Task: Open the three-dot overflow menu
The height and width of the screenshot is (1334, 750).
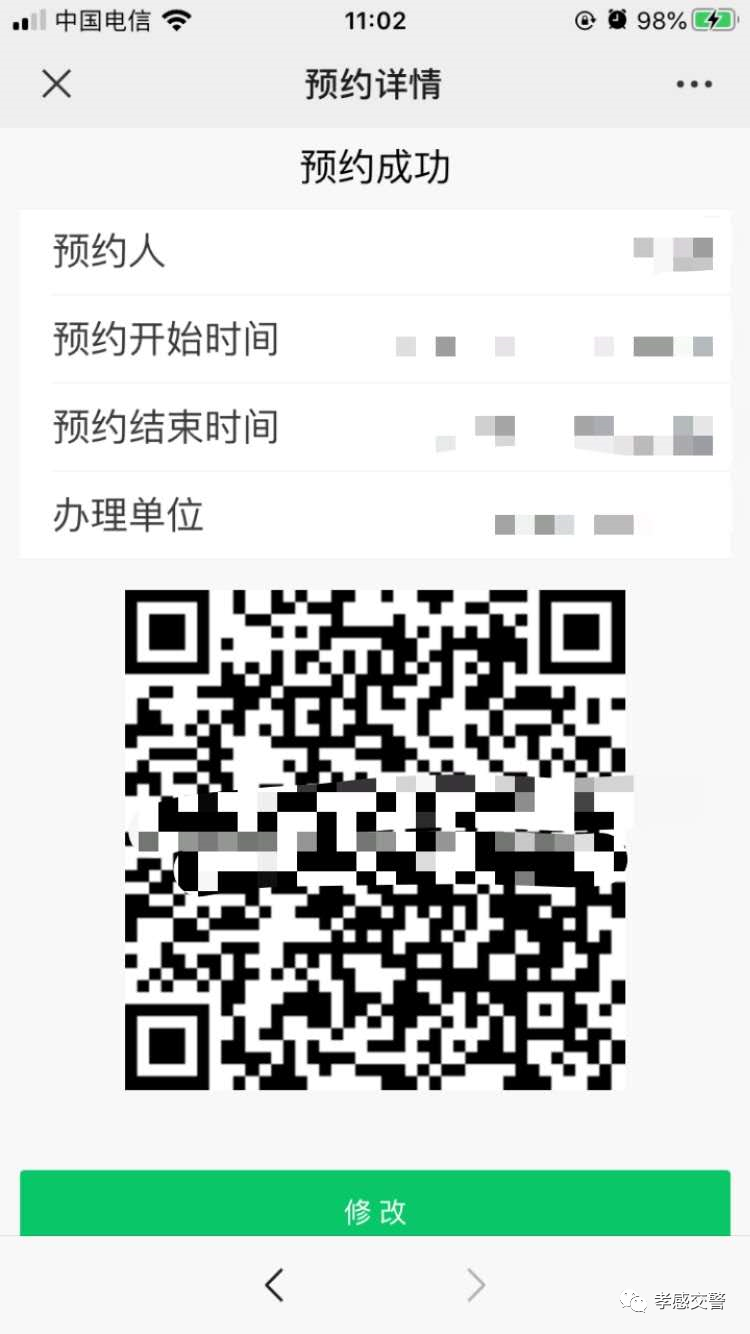Action: 694,84
